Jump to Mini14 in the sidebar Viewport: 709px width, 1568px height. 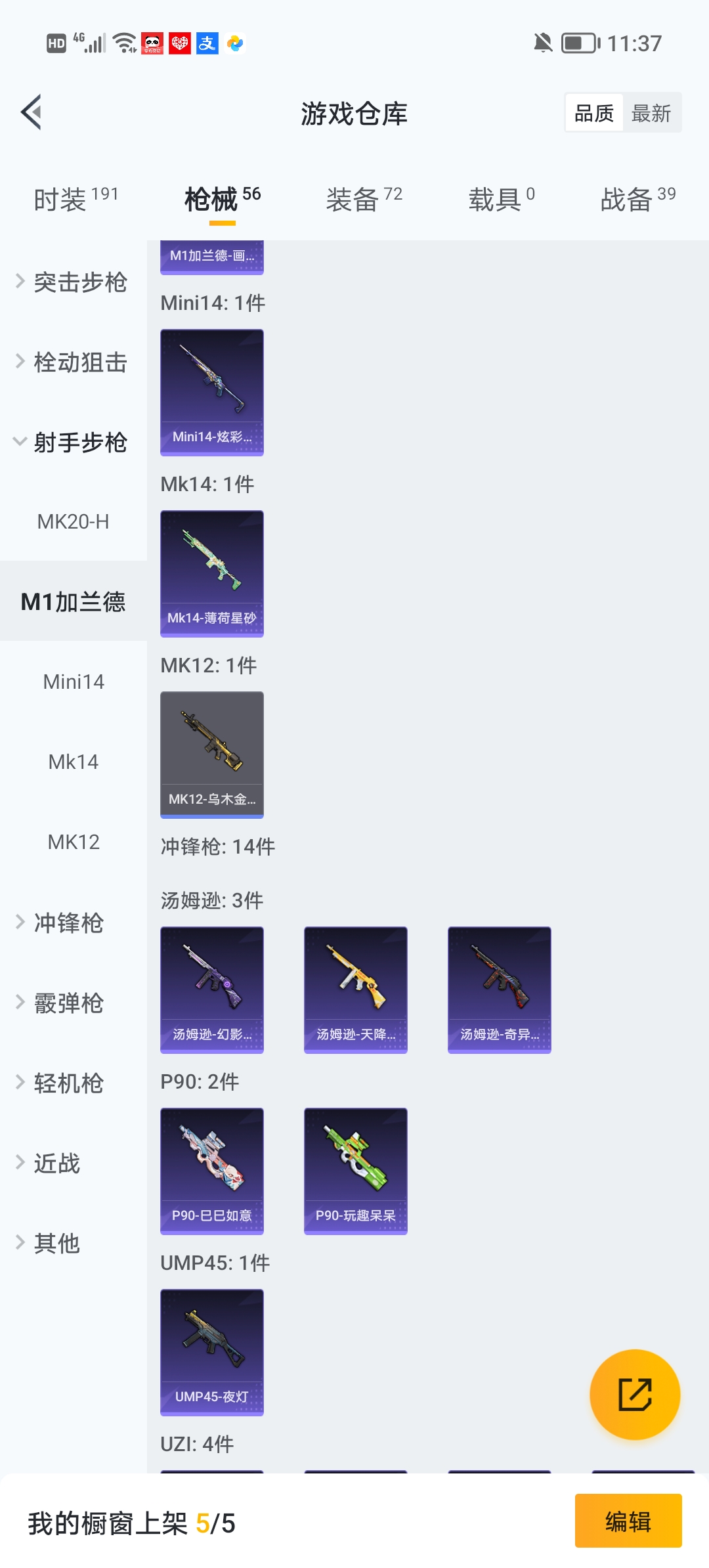(x=74, y=682)
